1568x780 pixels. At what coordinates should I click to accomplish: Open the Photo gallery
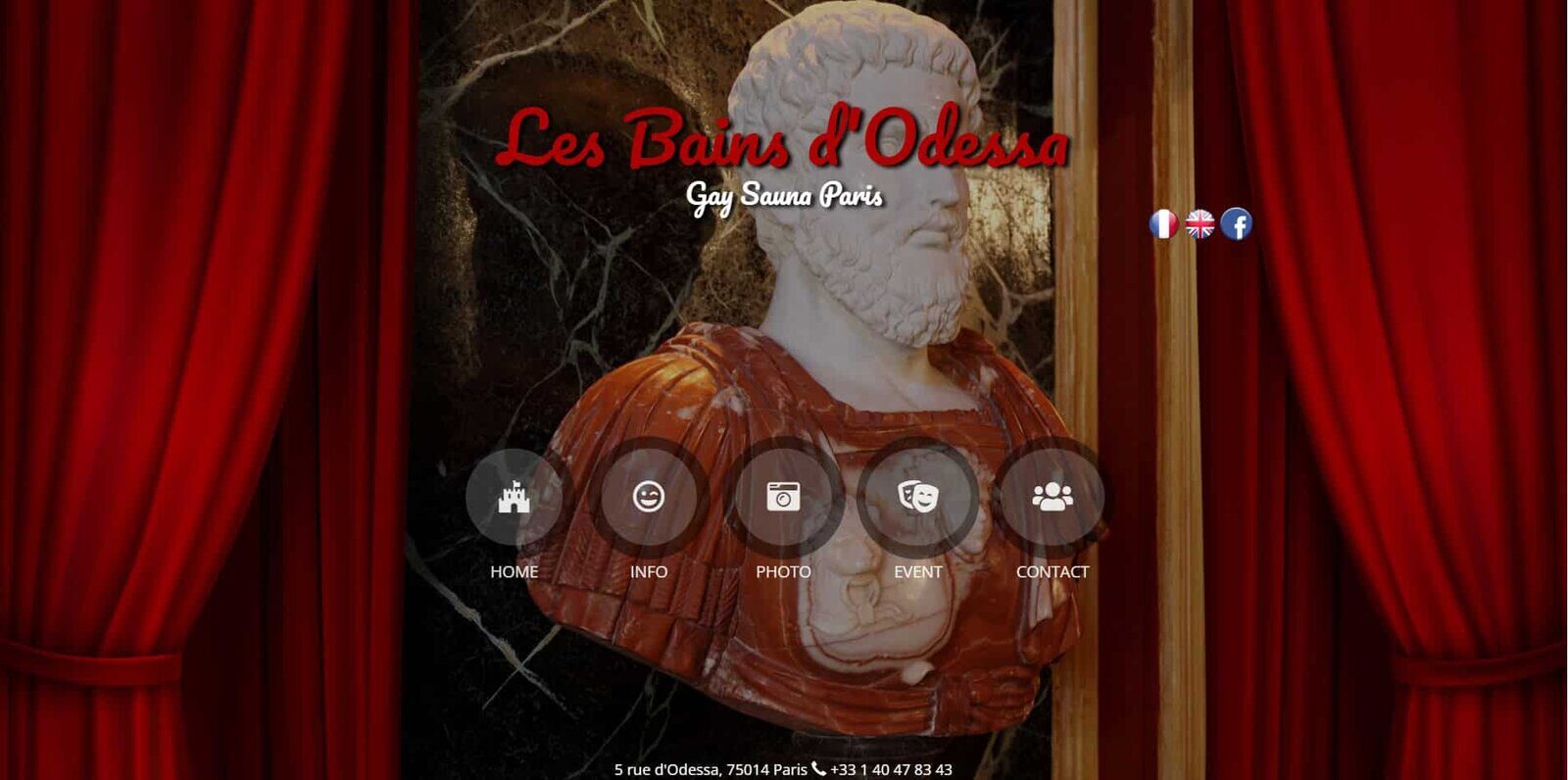[783, 498]
